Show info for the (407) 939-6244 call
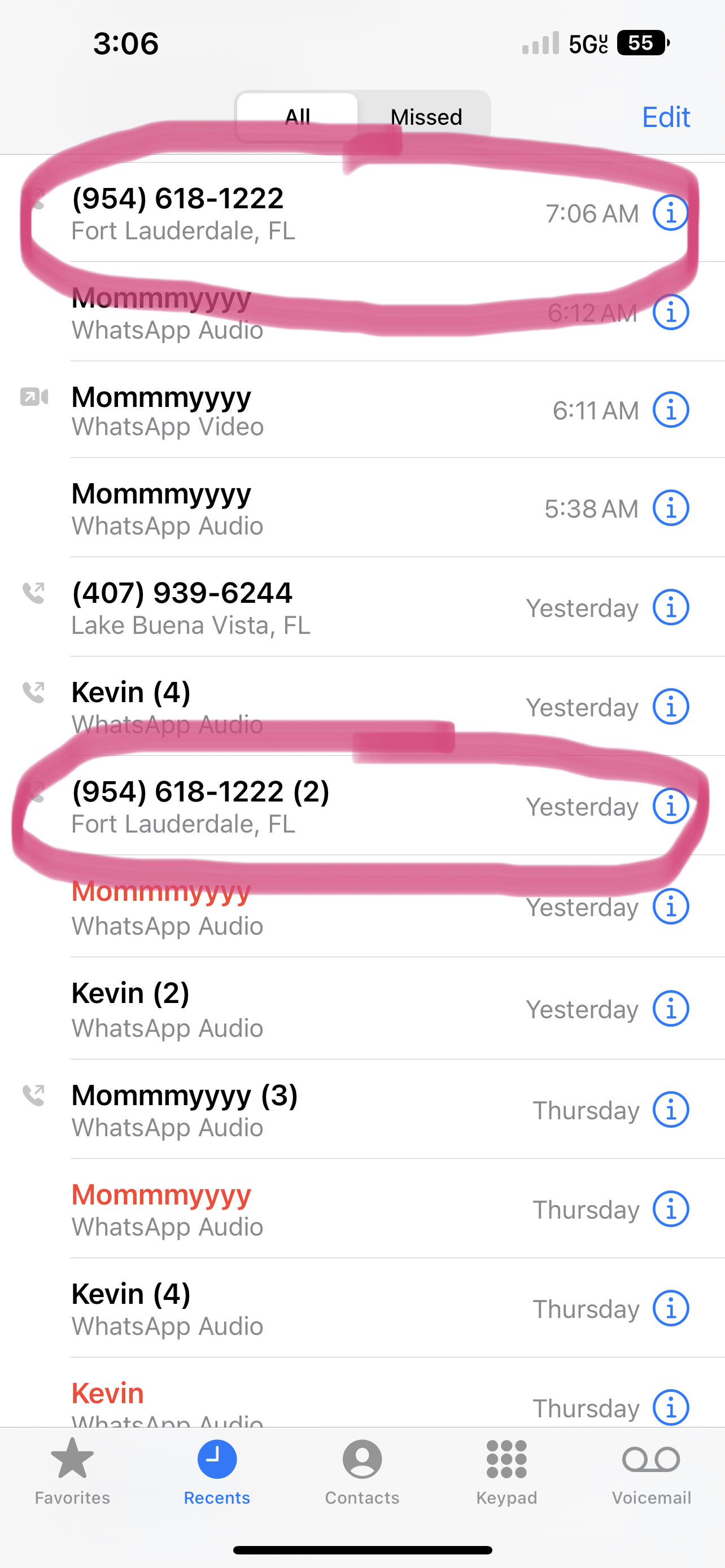 click(x=670, y=607)
